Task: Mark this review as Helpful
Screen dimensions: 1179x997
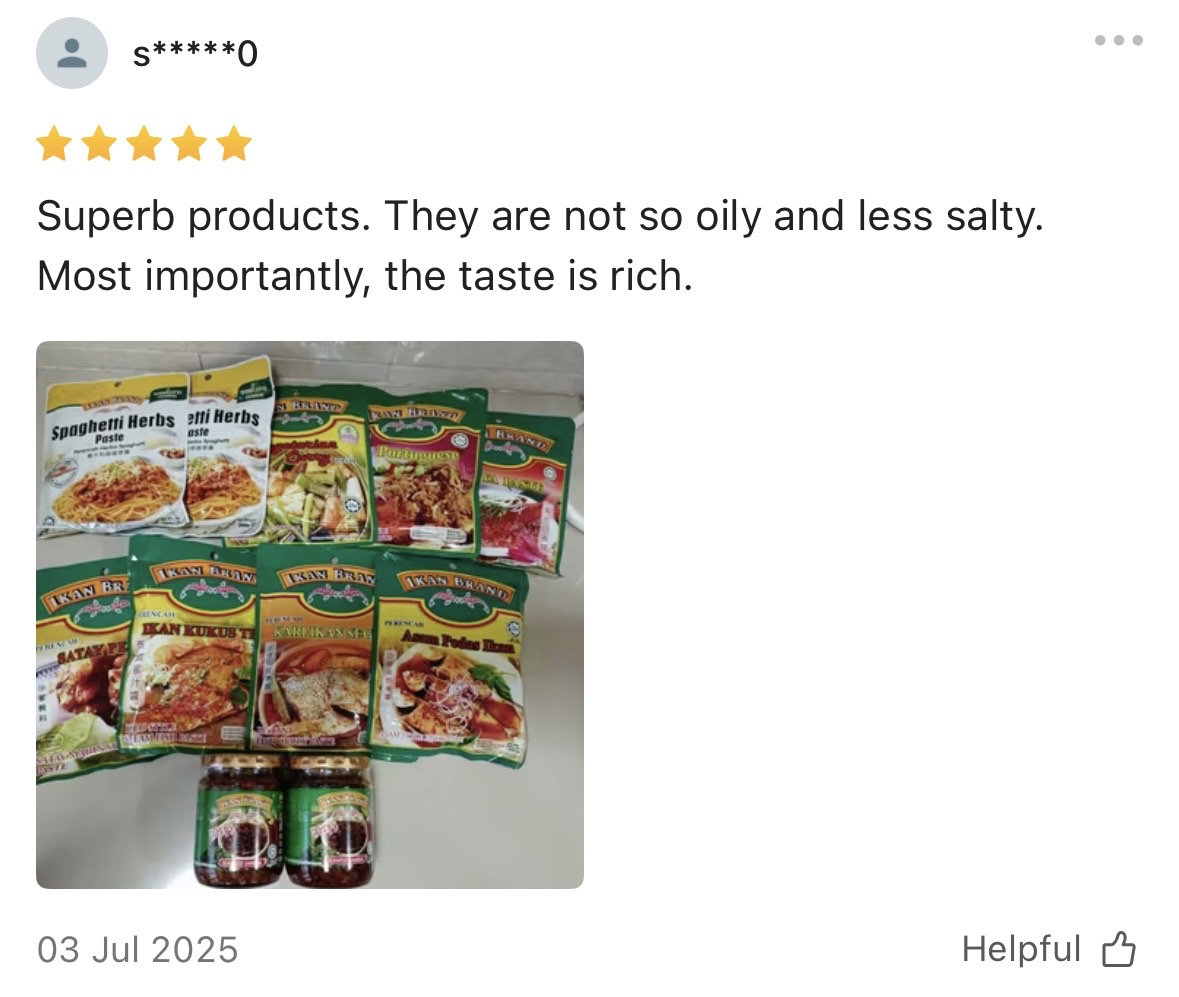Action: coord(1049,949)
